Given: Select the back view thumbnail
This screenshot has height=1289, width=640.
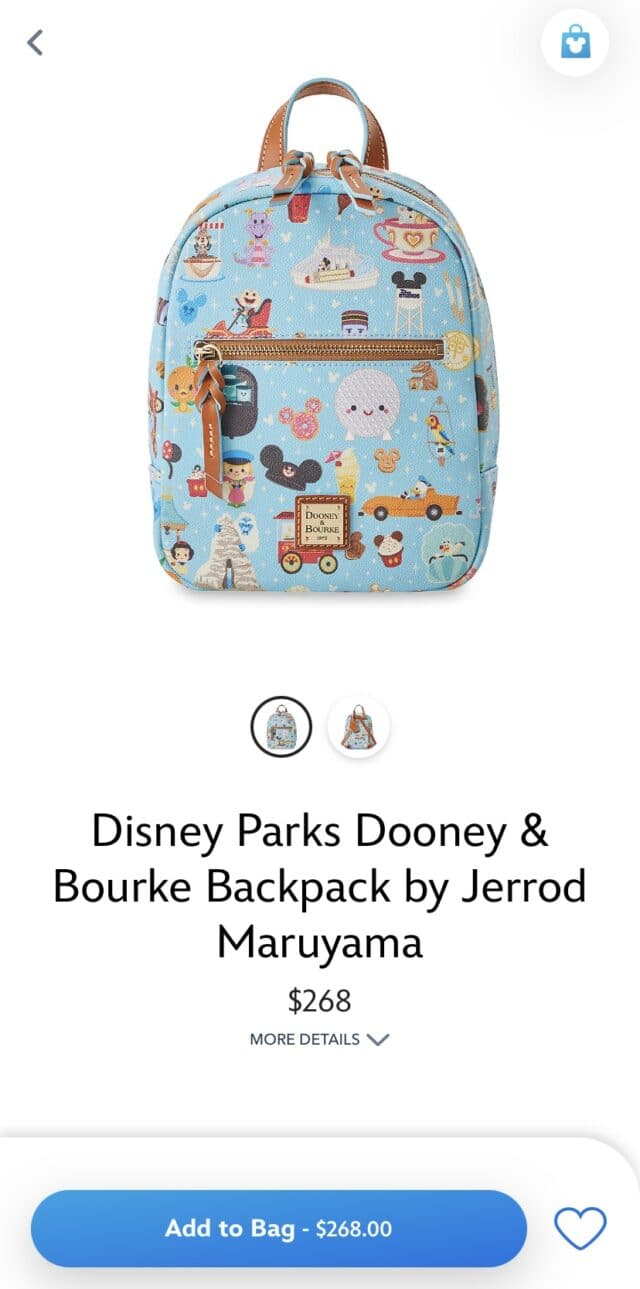Looking at the screenshot, I should click(x=359, y=727).
